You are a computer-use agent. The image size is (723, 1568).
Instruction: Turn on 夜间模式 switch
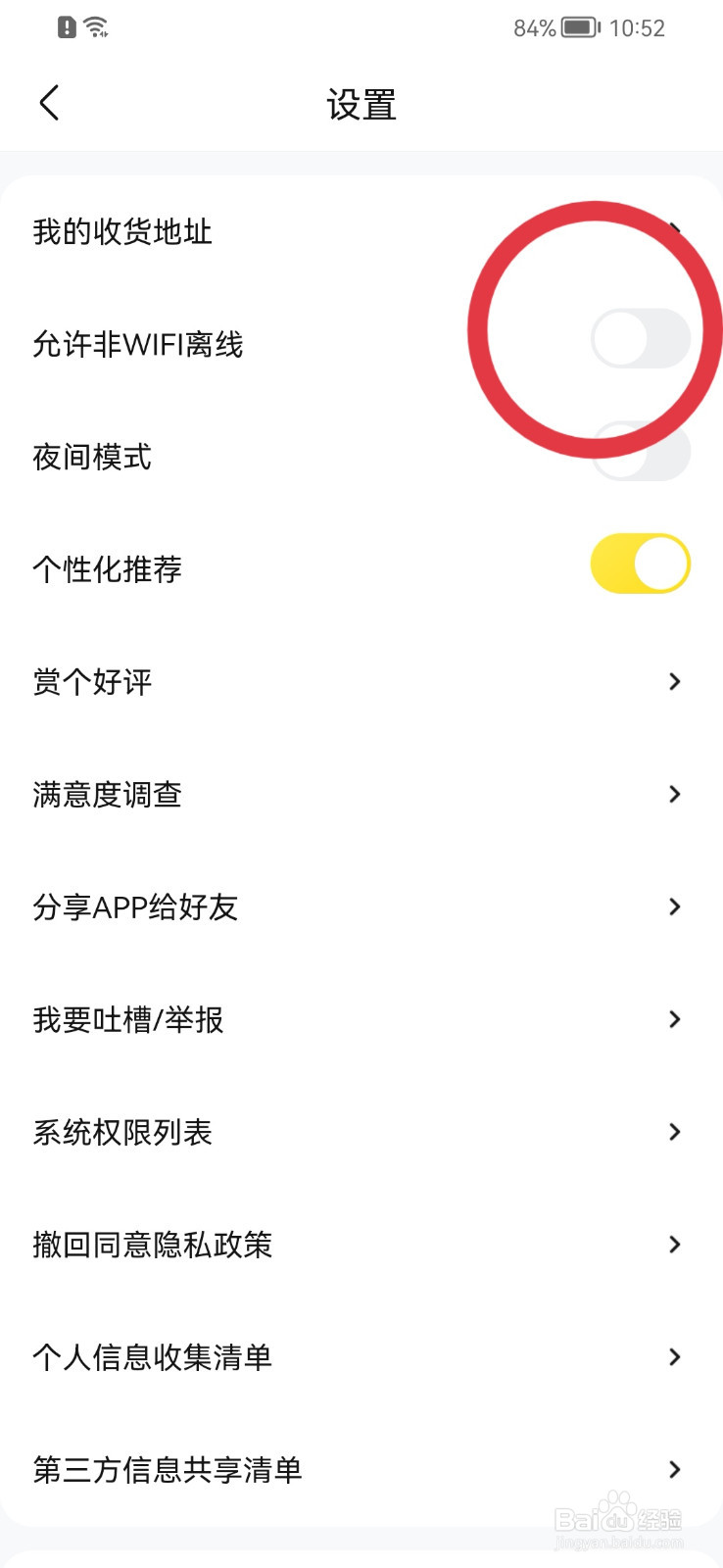click(x=642, y=451)
